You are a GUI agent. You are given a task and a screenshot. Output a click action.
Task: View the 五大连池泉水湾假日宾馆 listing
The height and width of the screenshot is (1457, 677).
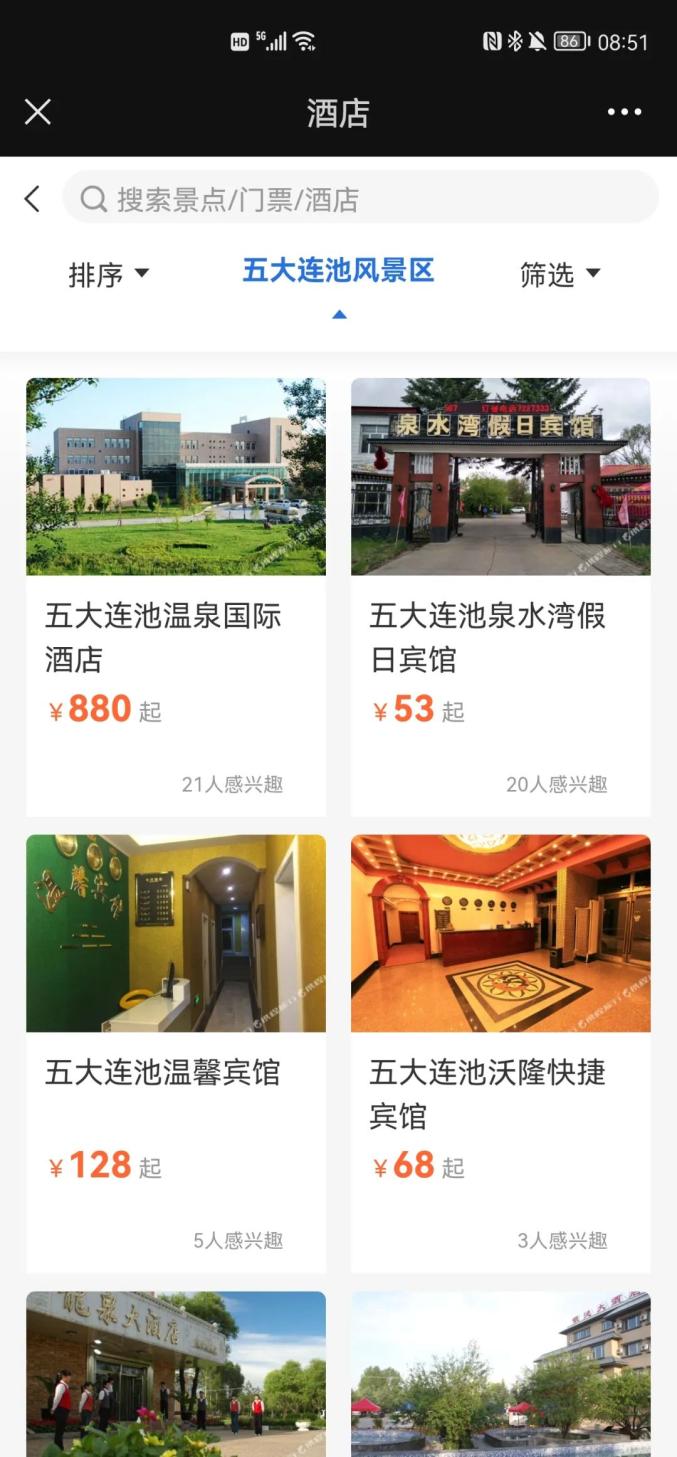coord(500,596)
